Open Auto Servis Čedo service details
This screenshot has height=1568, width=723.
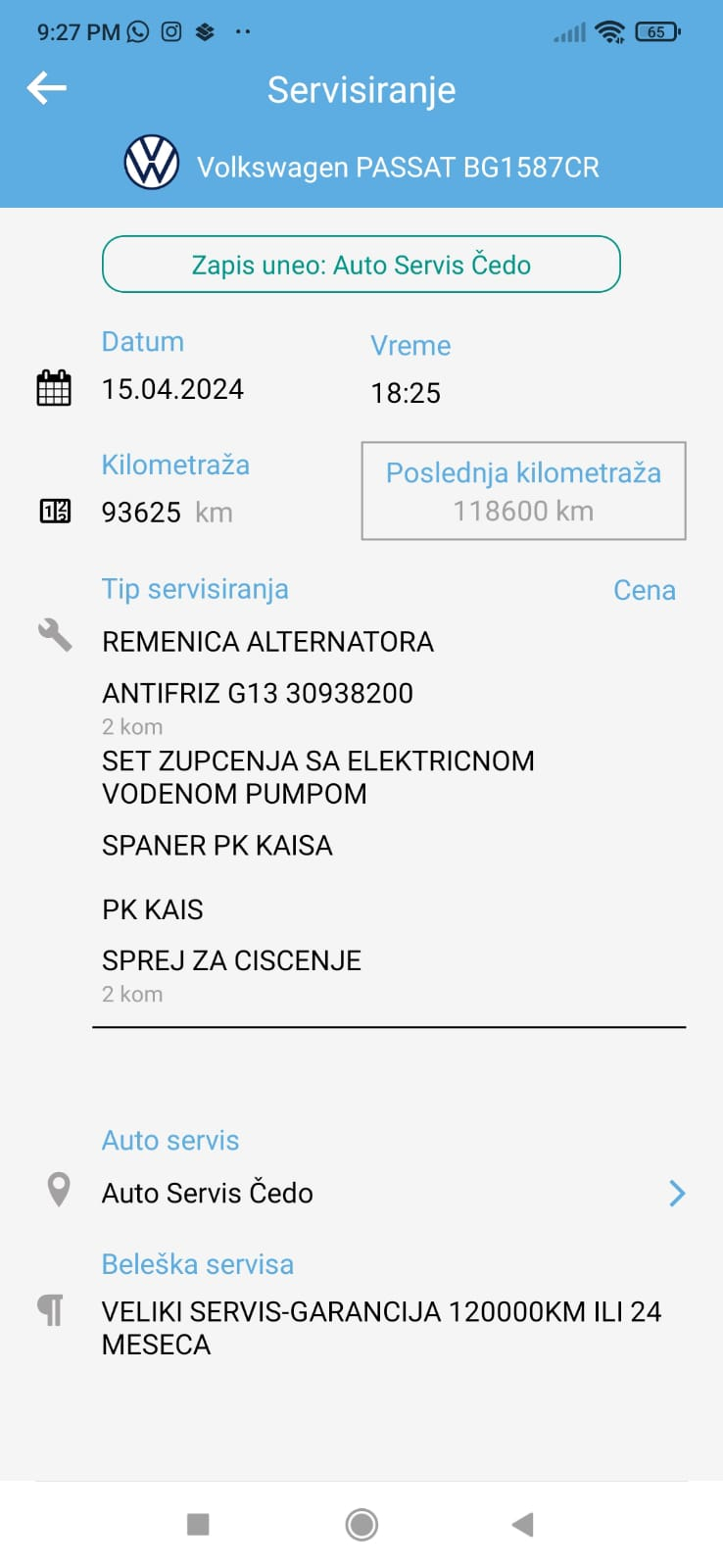pyautogui.click(x=675, y=1193)
